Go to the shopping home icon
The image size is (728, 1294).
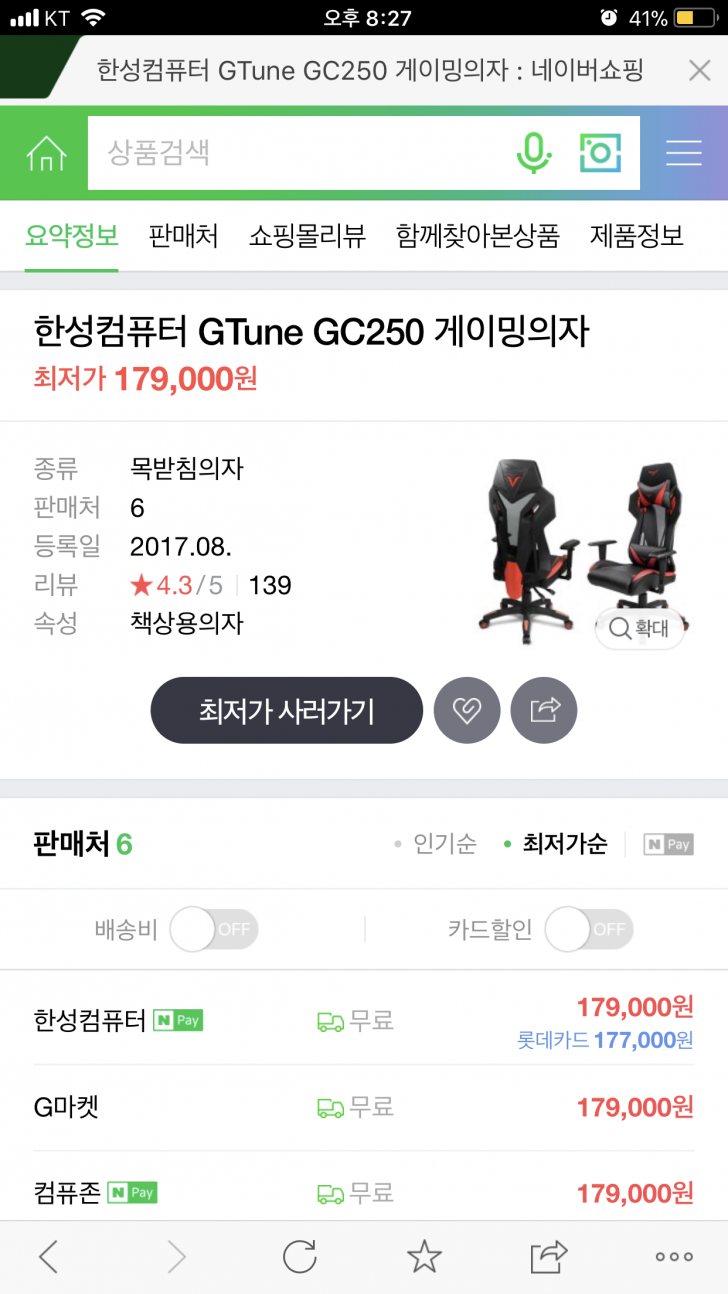46,153
